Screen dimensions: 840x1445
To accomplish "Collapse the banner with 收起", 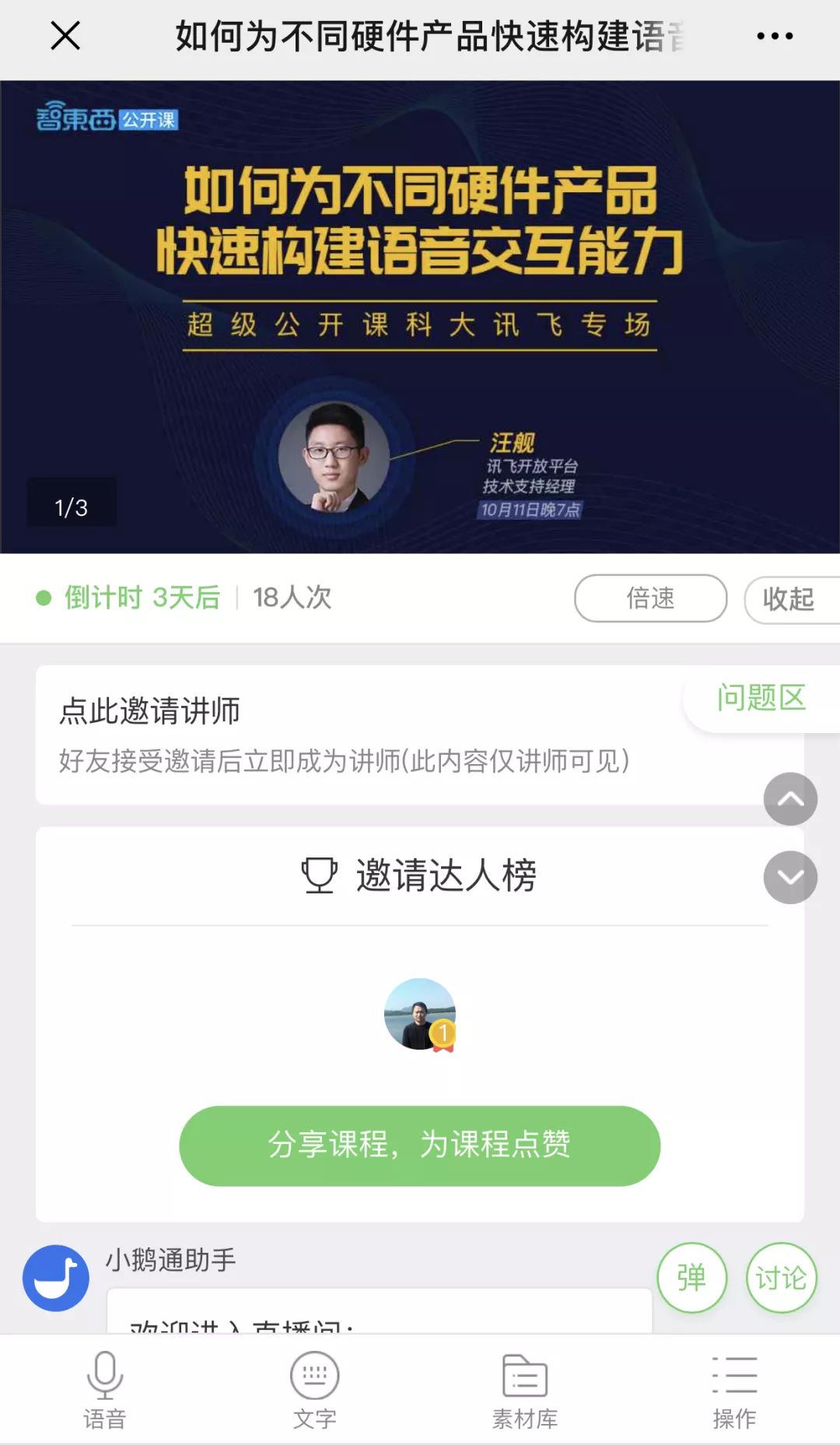I will (789, 599).
